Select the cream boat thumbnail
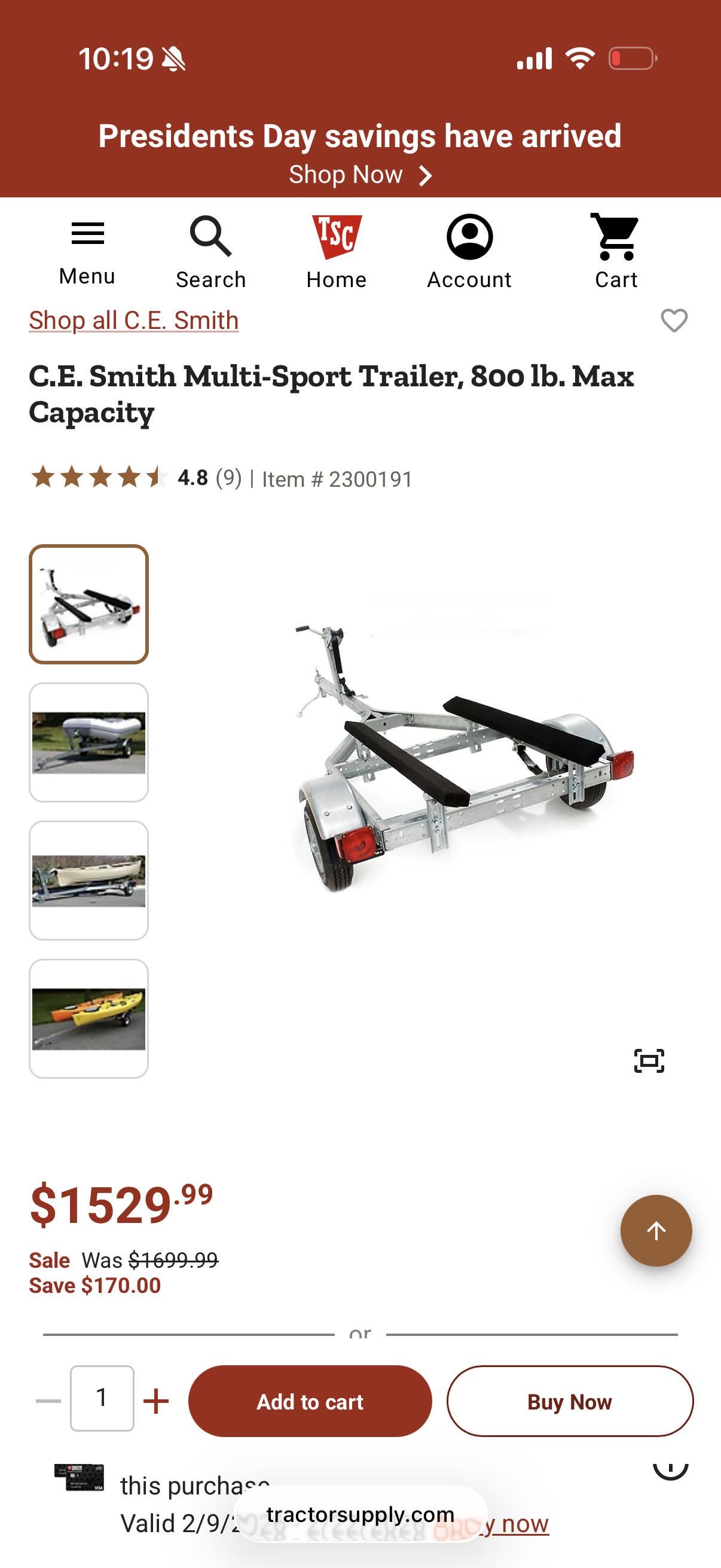721x1568 pixels. tap(89, 880)
